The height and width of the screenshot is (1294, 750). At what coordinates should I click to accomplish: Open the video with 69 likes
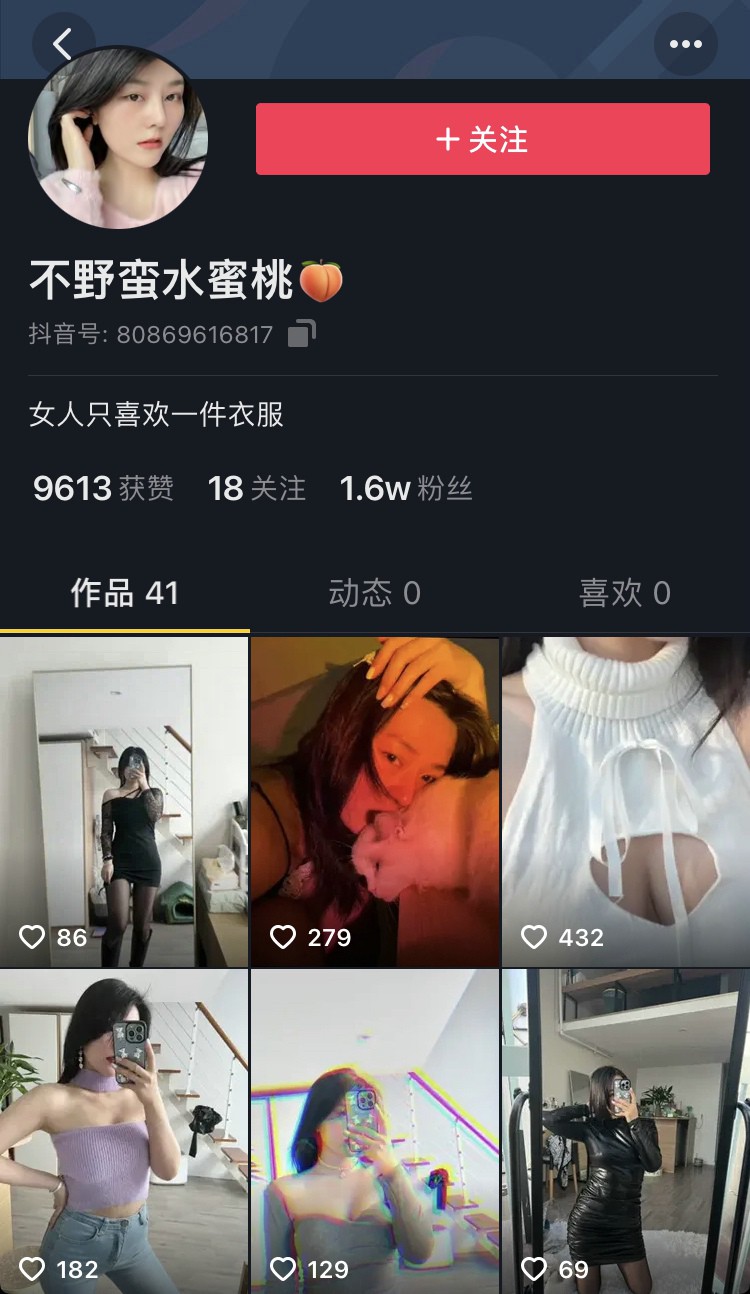click(x=626, y=1131)
